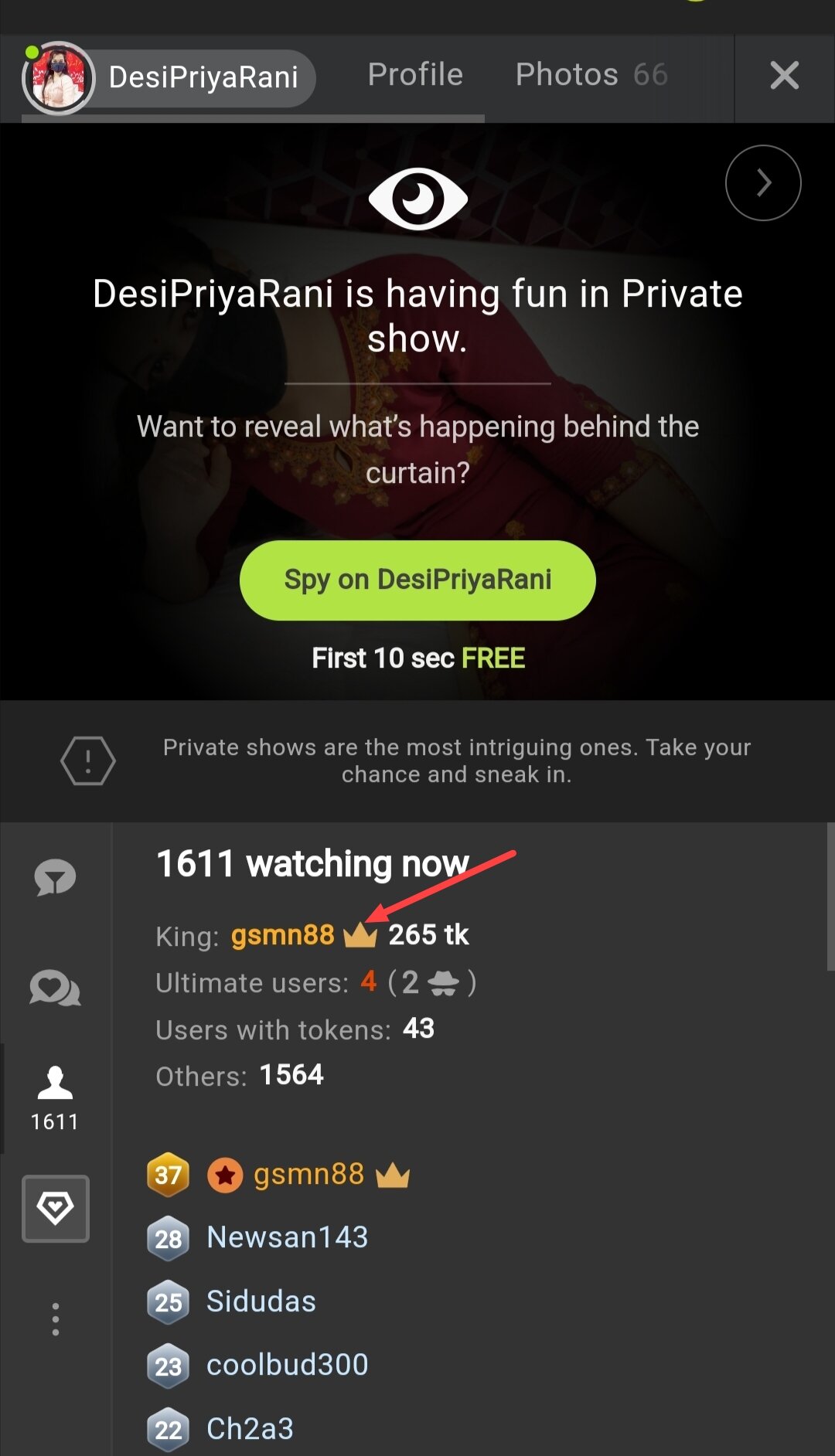The image size is (835, 1456).
Task: Switch to the Profile tab
Action: click(x=415, y=75)
